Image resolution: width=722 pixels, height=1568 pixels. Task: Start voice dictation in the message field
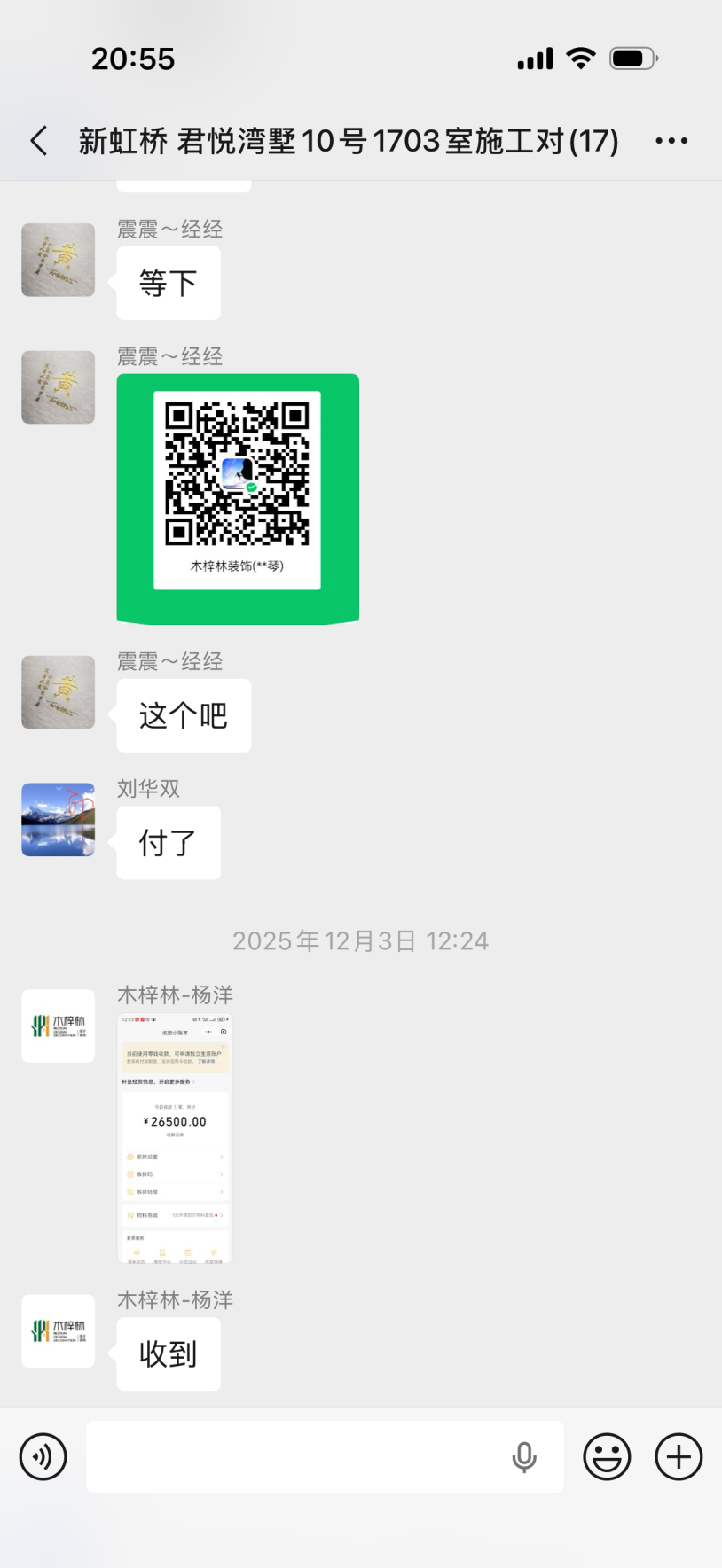[524, 1456]
